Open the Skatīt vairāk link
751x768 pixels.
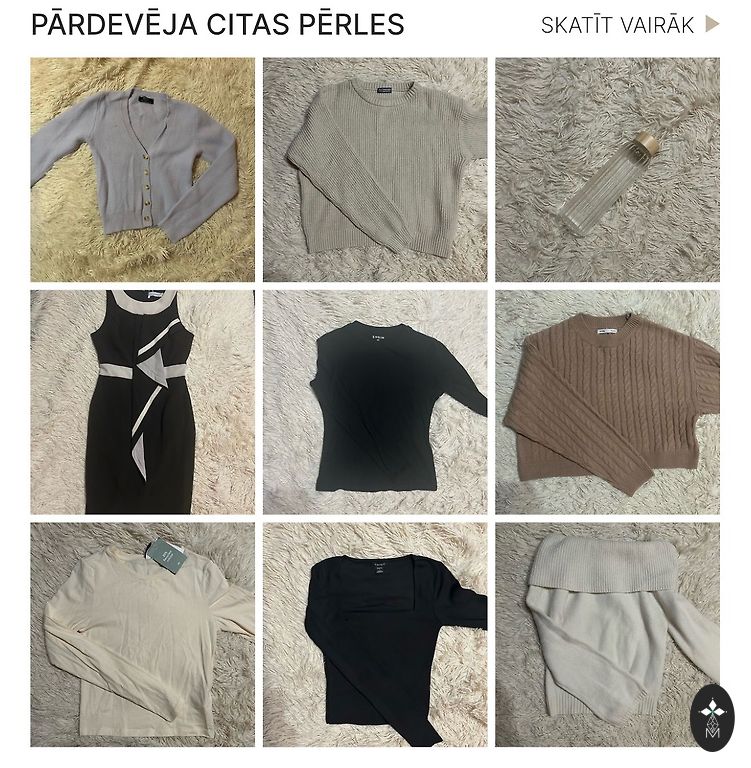tap(629, 25)
